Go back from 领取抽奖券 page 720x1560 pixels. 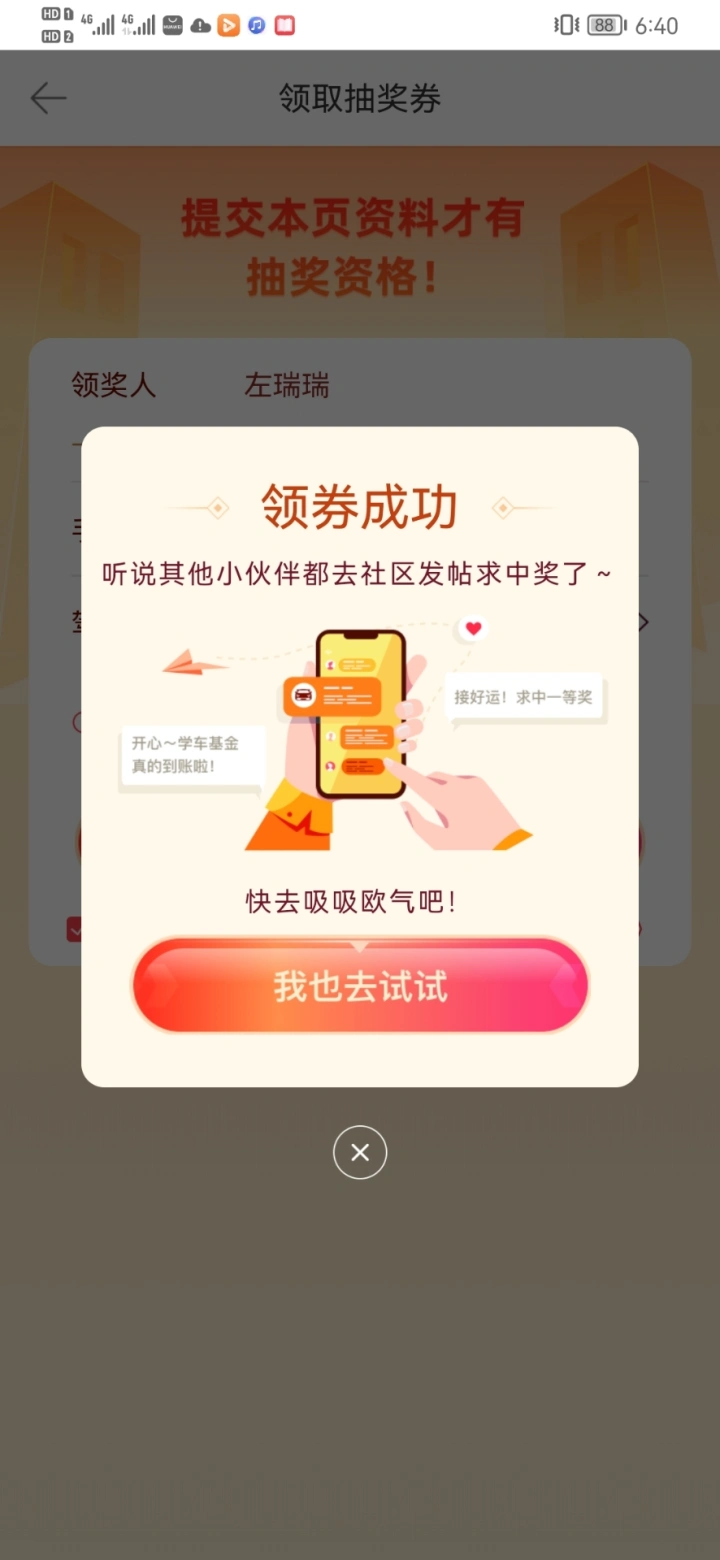pos(47,98)
